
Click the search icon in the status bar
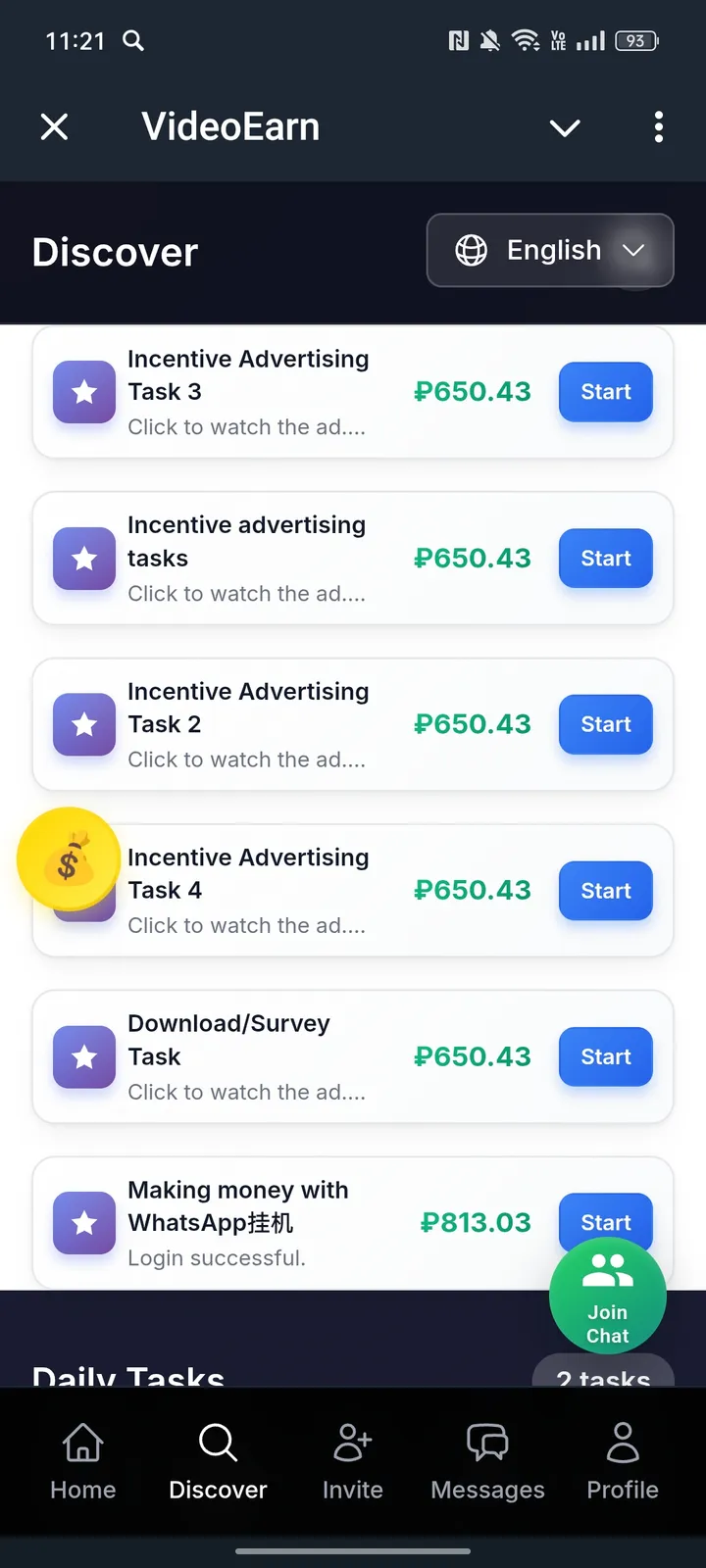[132, 41]
